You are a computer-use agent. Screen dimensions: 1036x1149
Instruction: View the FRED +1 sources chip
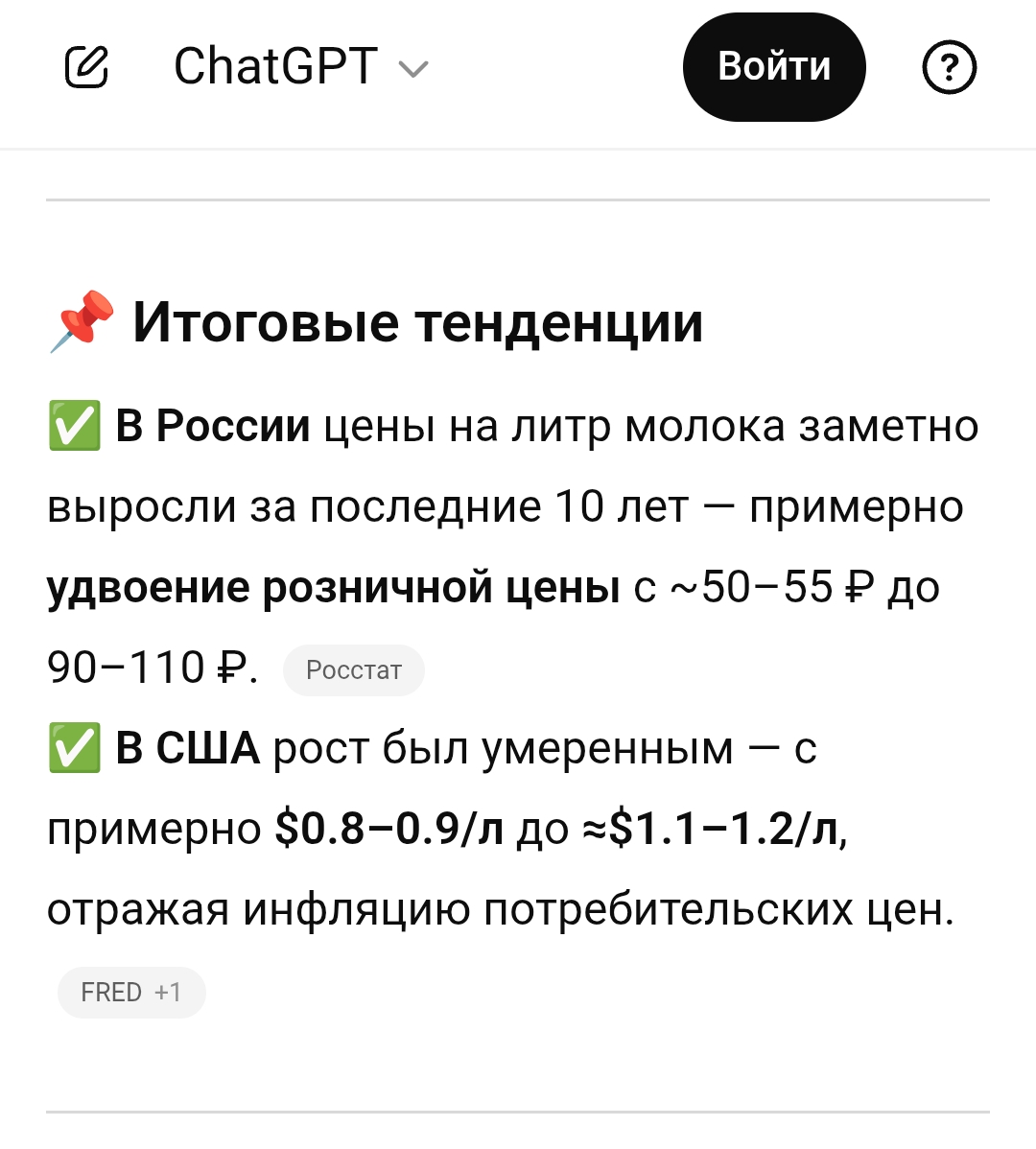pos(131,992)
